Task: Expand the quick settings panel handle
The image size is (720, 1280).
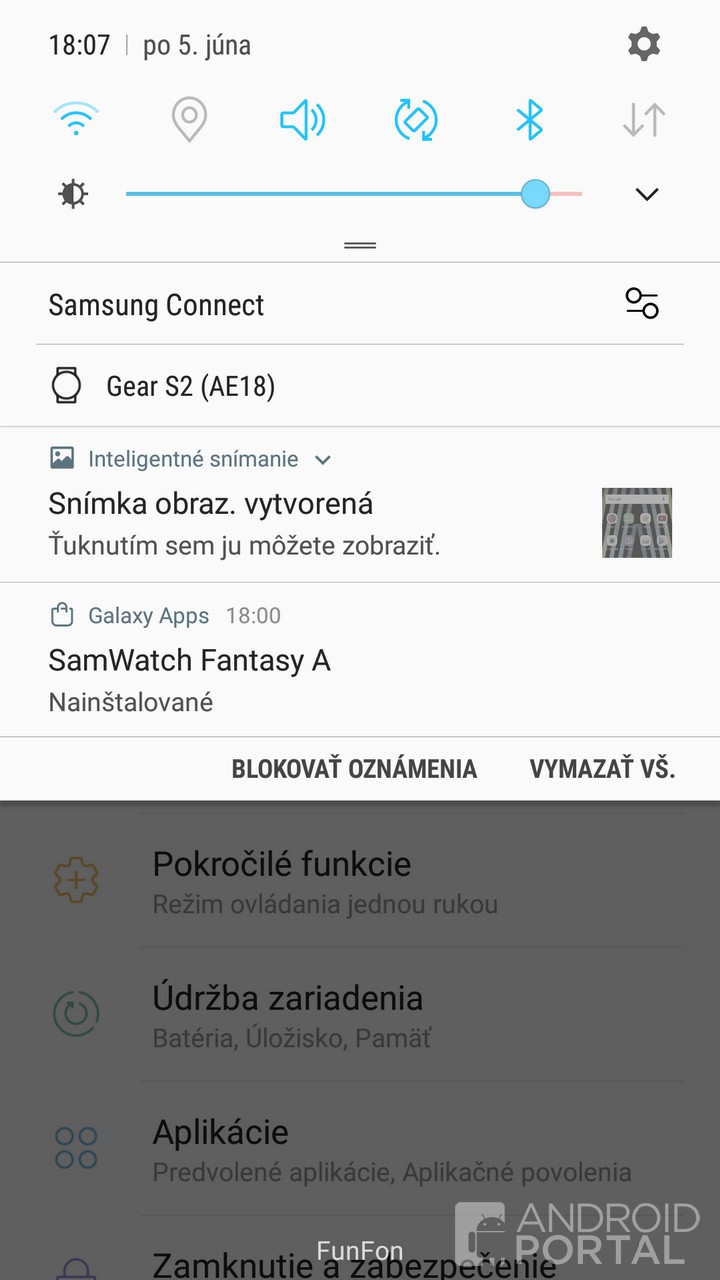Action: tap(360, 245)
